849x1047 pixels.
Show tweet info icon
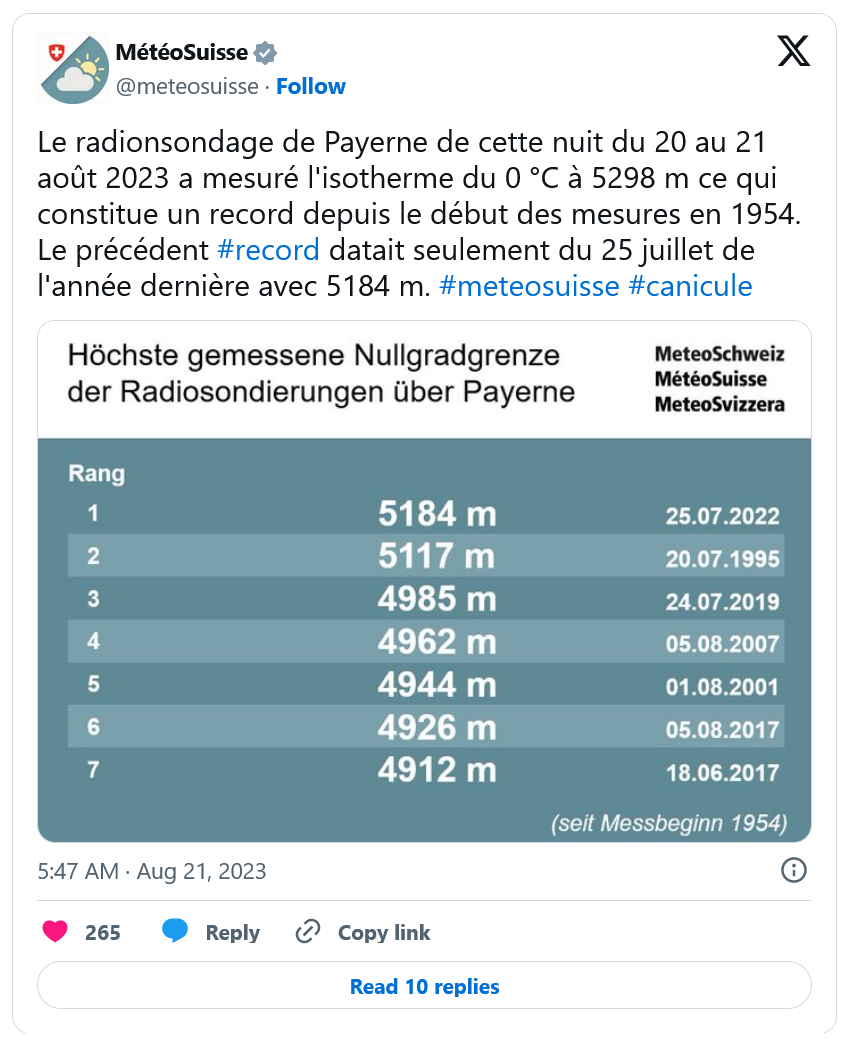[x=793, y=870]
